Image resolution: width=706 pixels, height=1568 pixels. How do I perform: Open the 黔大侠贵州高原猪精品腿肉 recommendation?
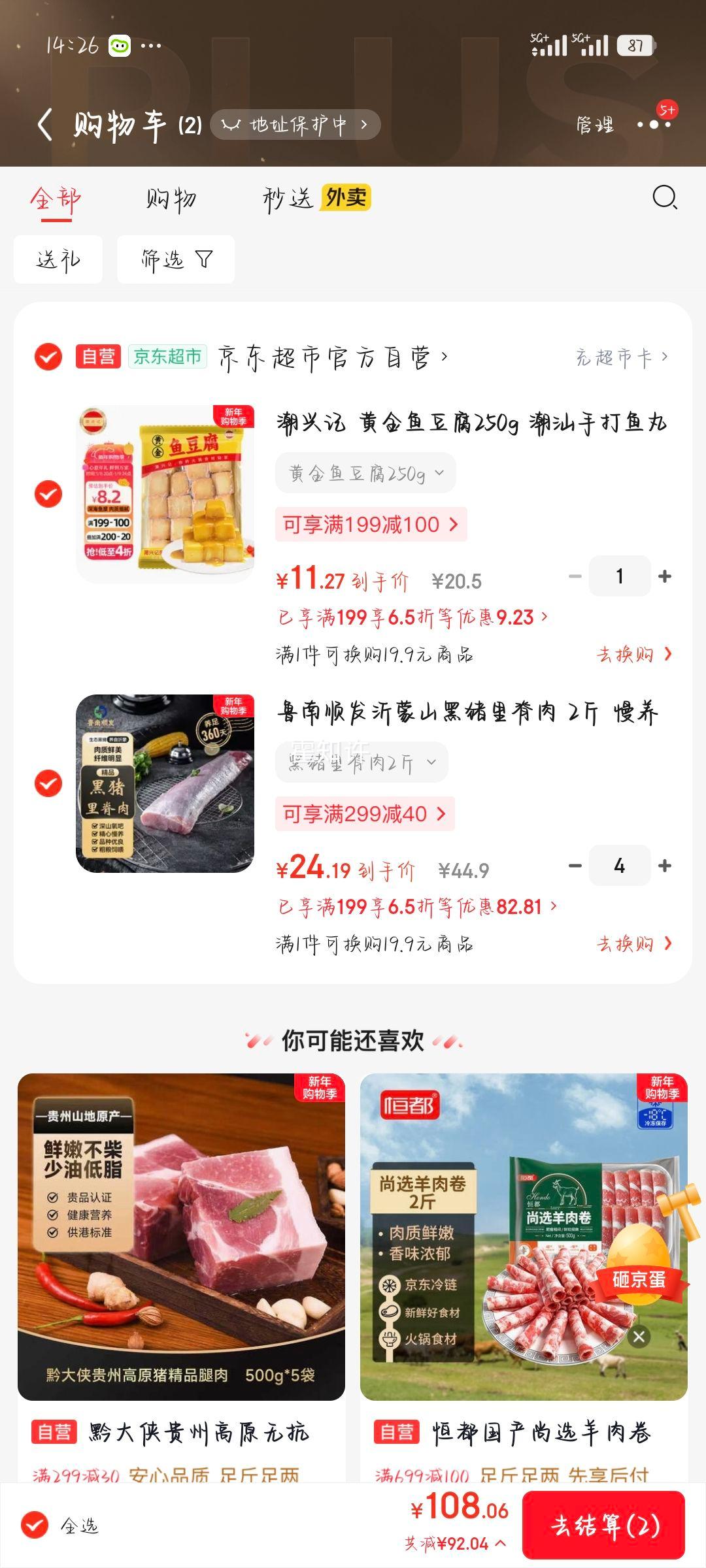(x=181, y=1236)
